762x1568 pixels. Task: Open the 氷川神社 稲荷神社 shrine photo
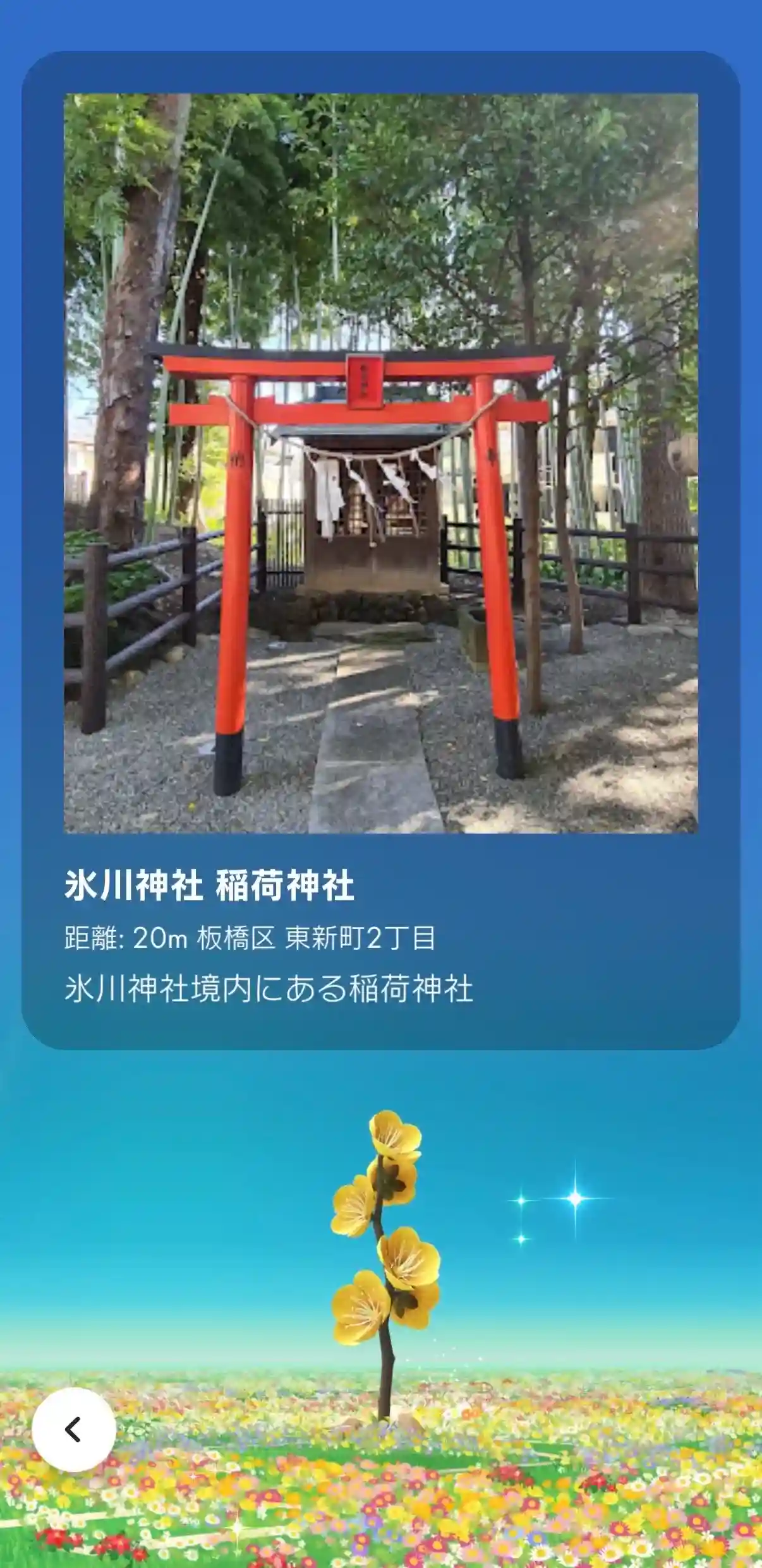pos(381,463)
